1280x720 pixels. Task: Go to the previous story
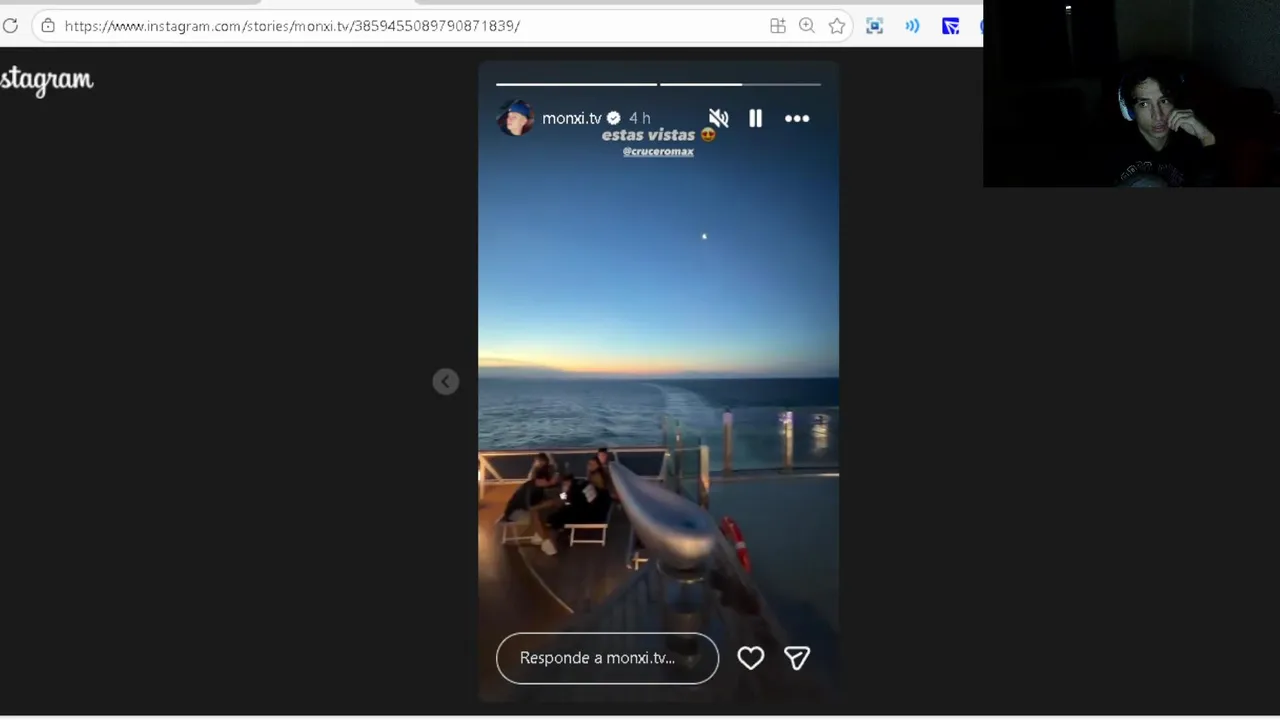pos(446,381)
